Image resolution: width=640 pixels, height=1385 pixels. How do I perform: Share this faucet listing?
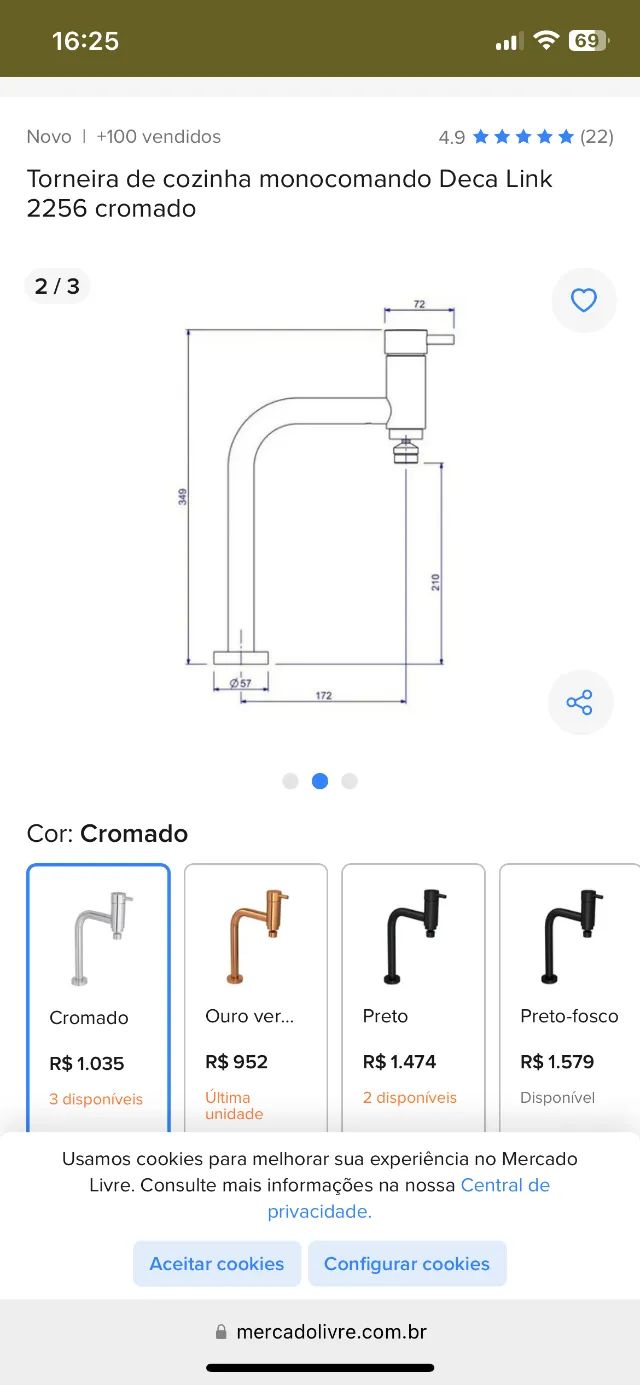(580, 702)
